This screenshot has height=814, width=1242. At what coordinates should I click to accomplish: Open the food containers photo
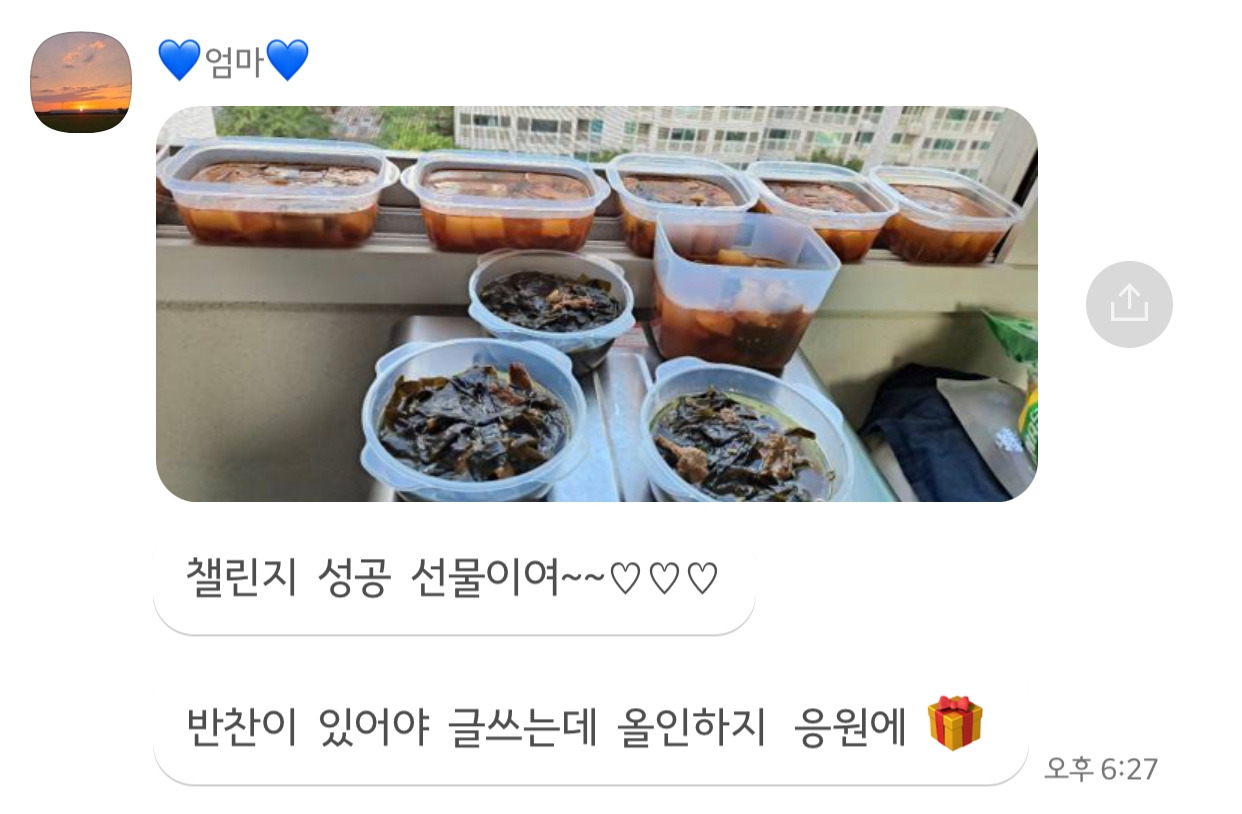click(x=596, y=304)
